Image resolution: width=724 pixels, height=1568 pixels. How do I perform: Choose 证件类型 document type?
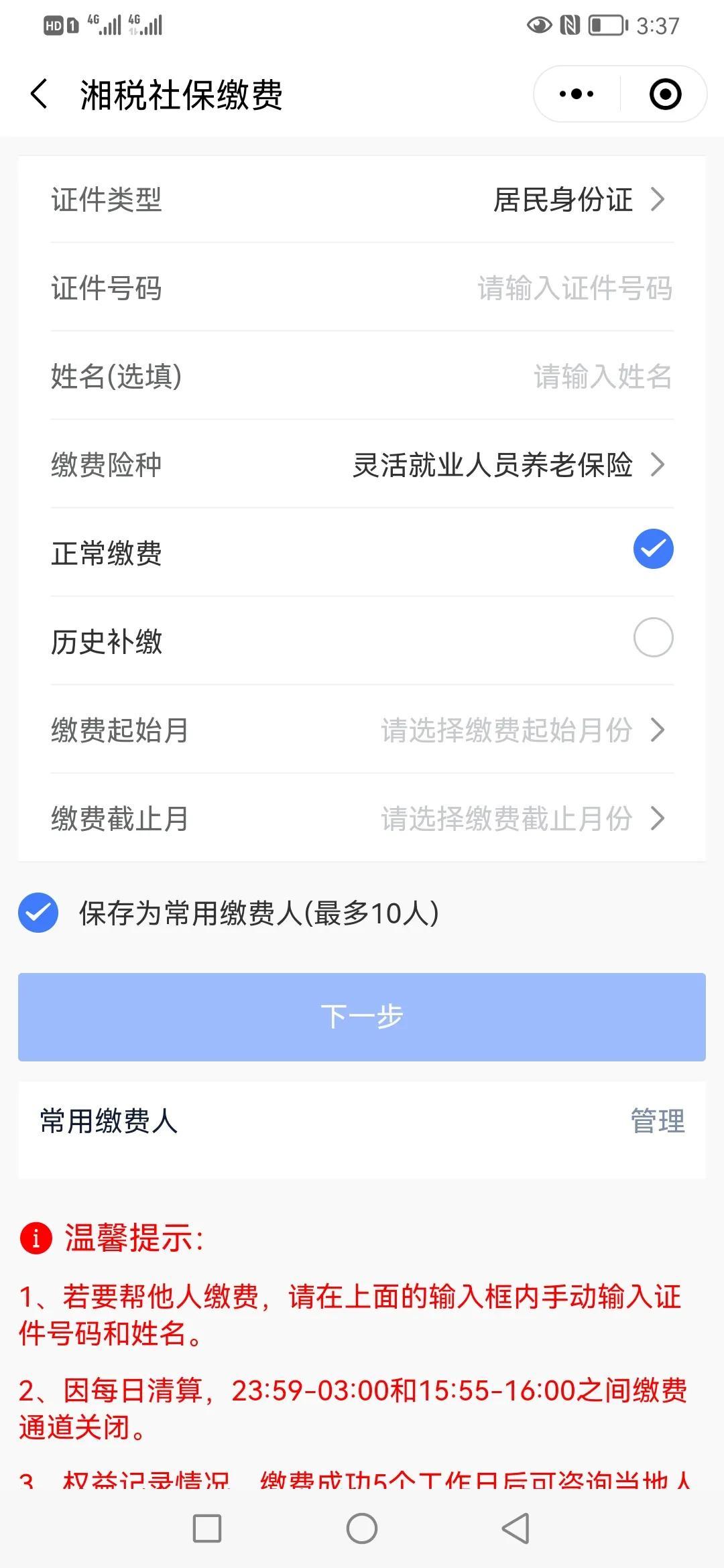point(578,200)
